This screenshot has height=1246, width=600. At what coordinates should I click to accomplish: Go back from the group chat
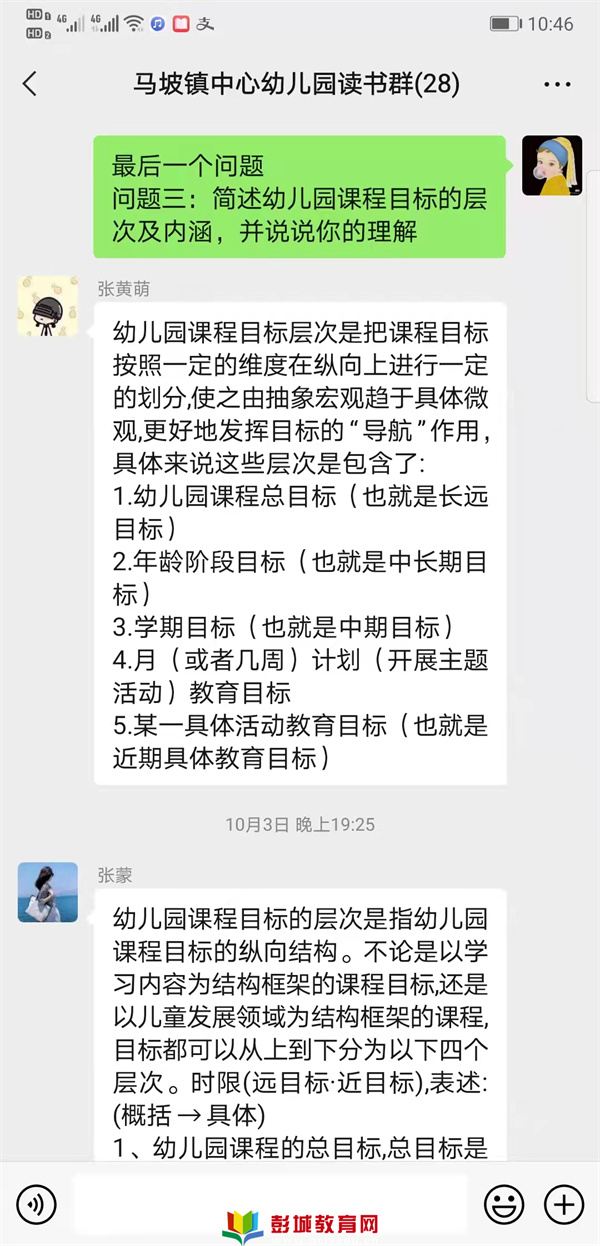(x=29, y=84)
